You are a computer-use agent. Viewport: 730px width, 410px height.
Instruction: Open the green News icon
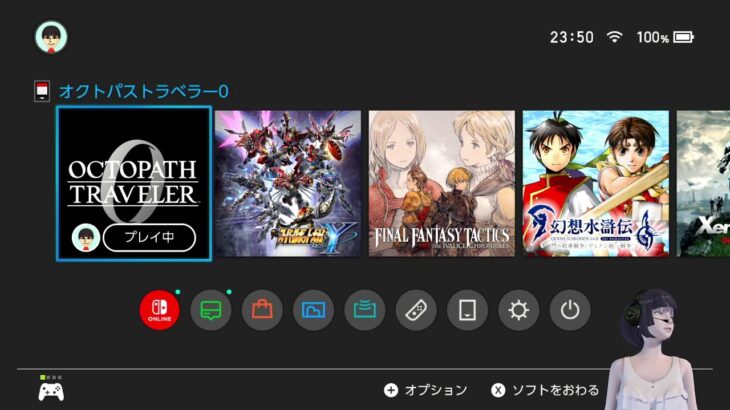click(x=210, y=310)
